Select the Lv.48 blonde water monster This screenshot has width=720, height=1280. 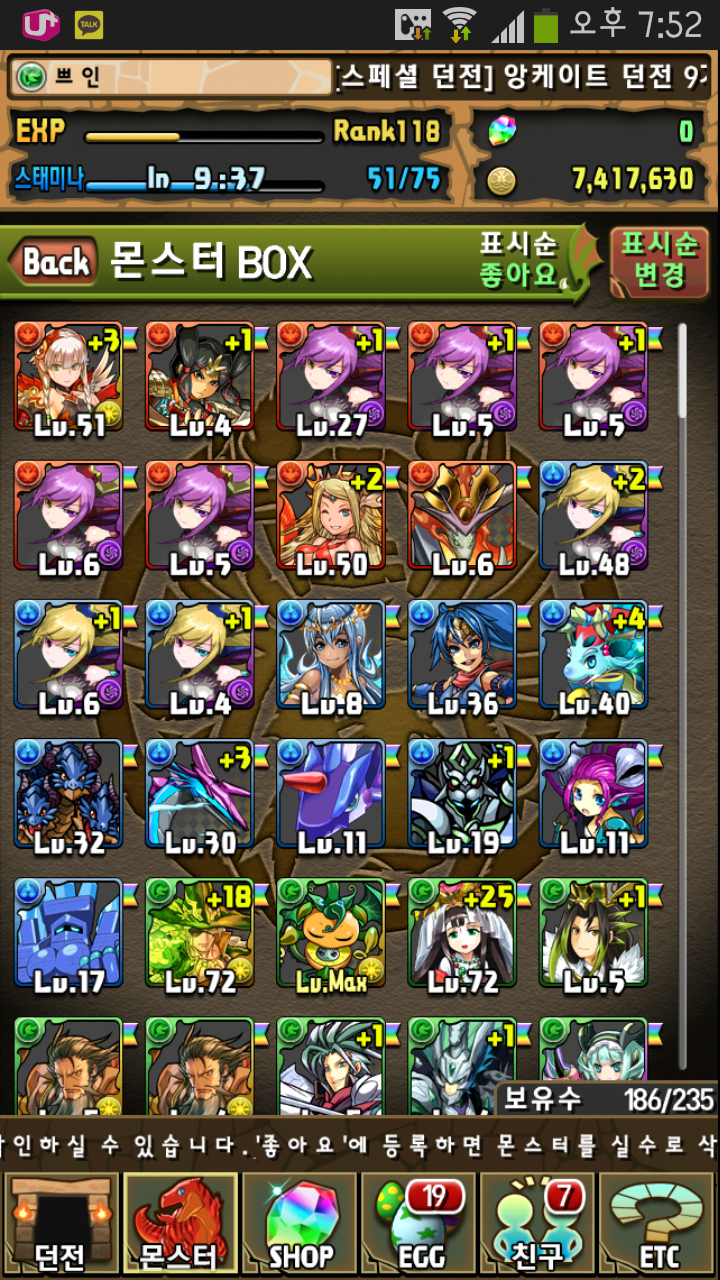pos(593,517)
